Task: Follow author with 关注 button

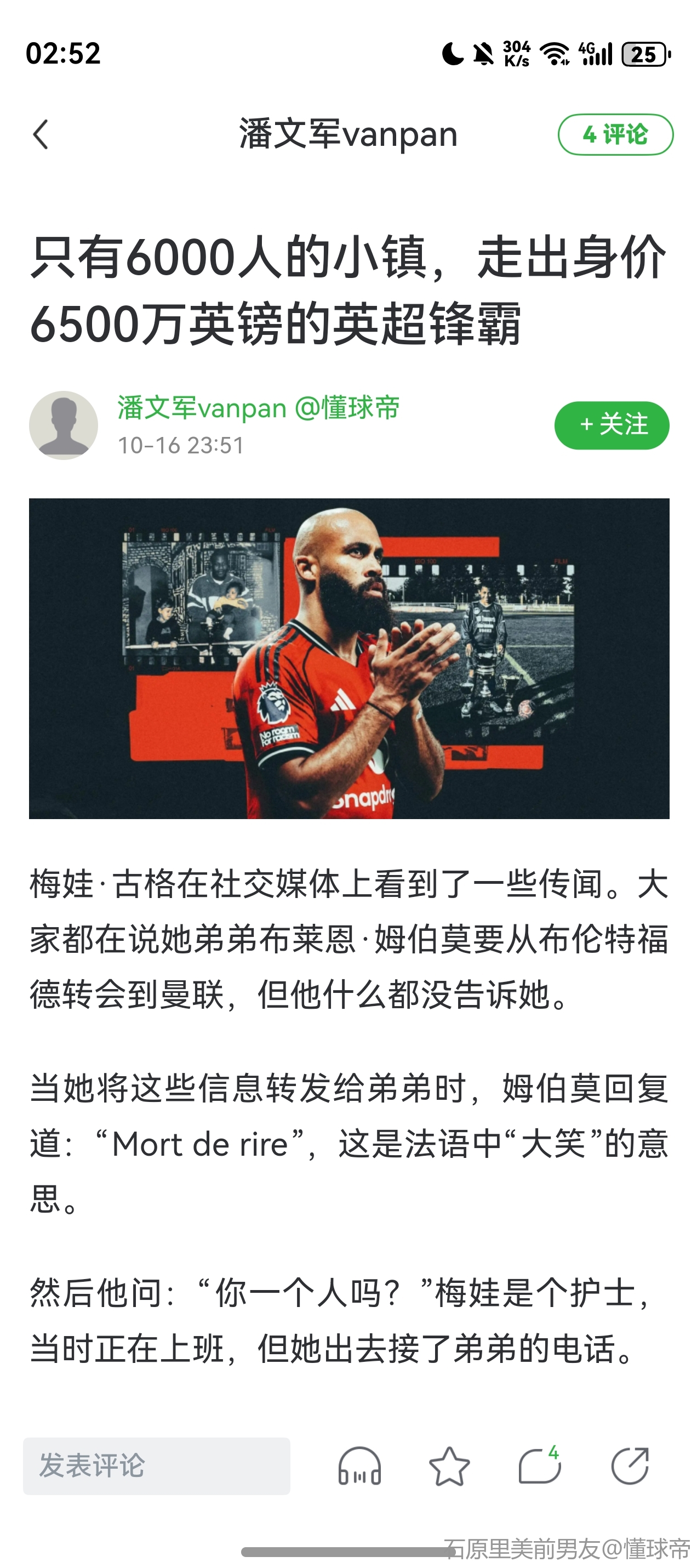Action: point(611,425)
